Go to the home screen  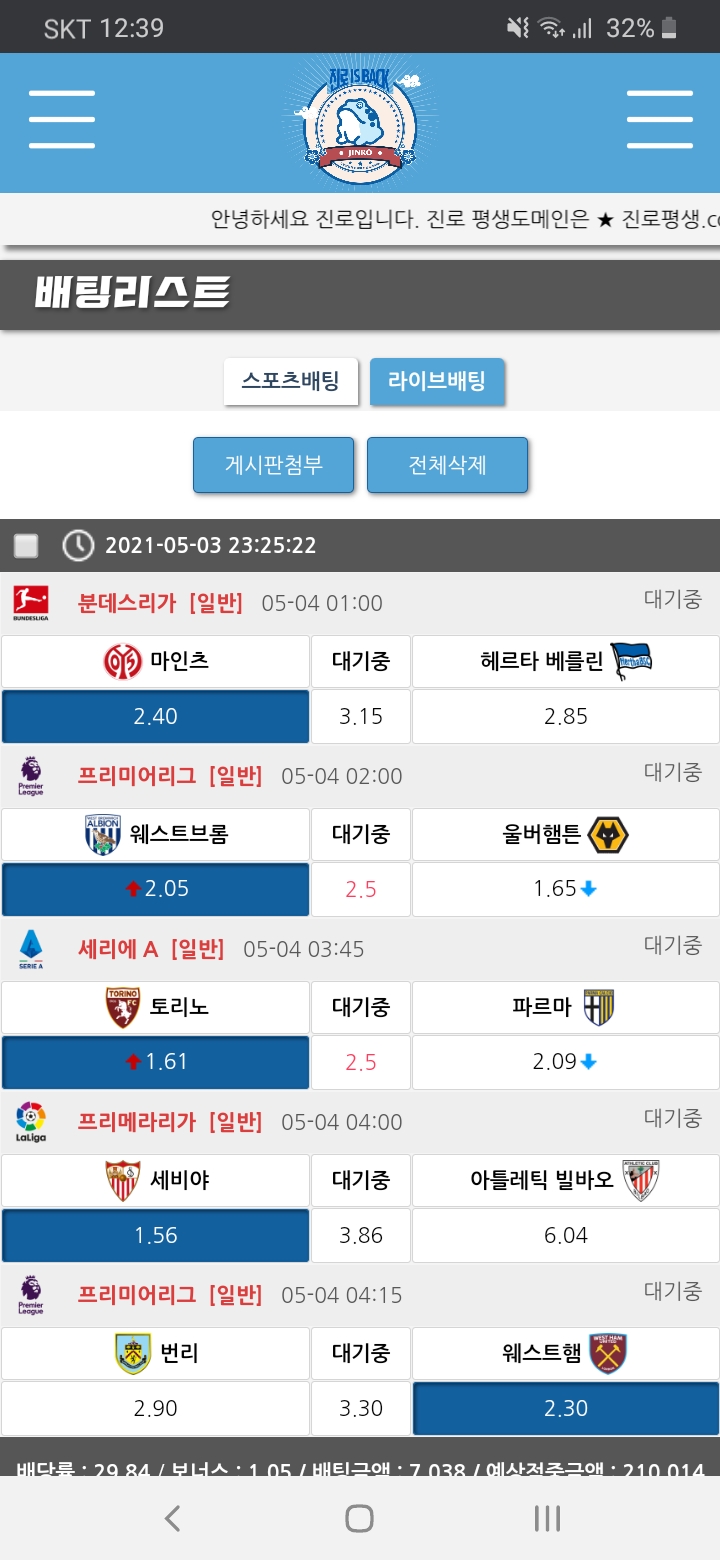(x=359, y=1518)
